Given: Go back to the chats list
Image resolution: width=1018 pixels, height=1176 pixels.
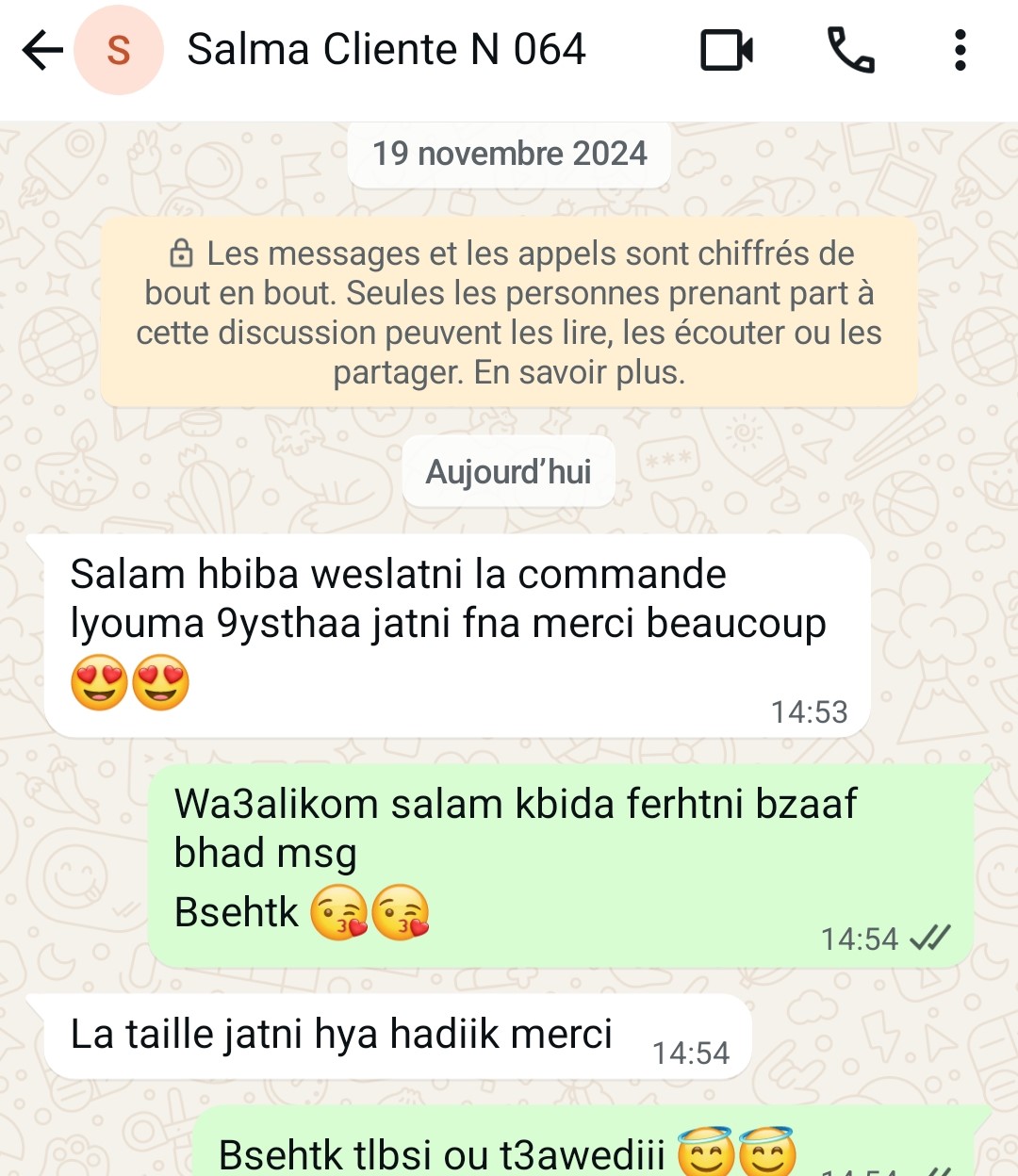Looking at the screenshot, I should (41, 50).
